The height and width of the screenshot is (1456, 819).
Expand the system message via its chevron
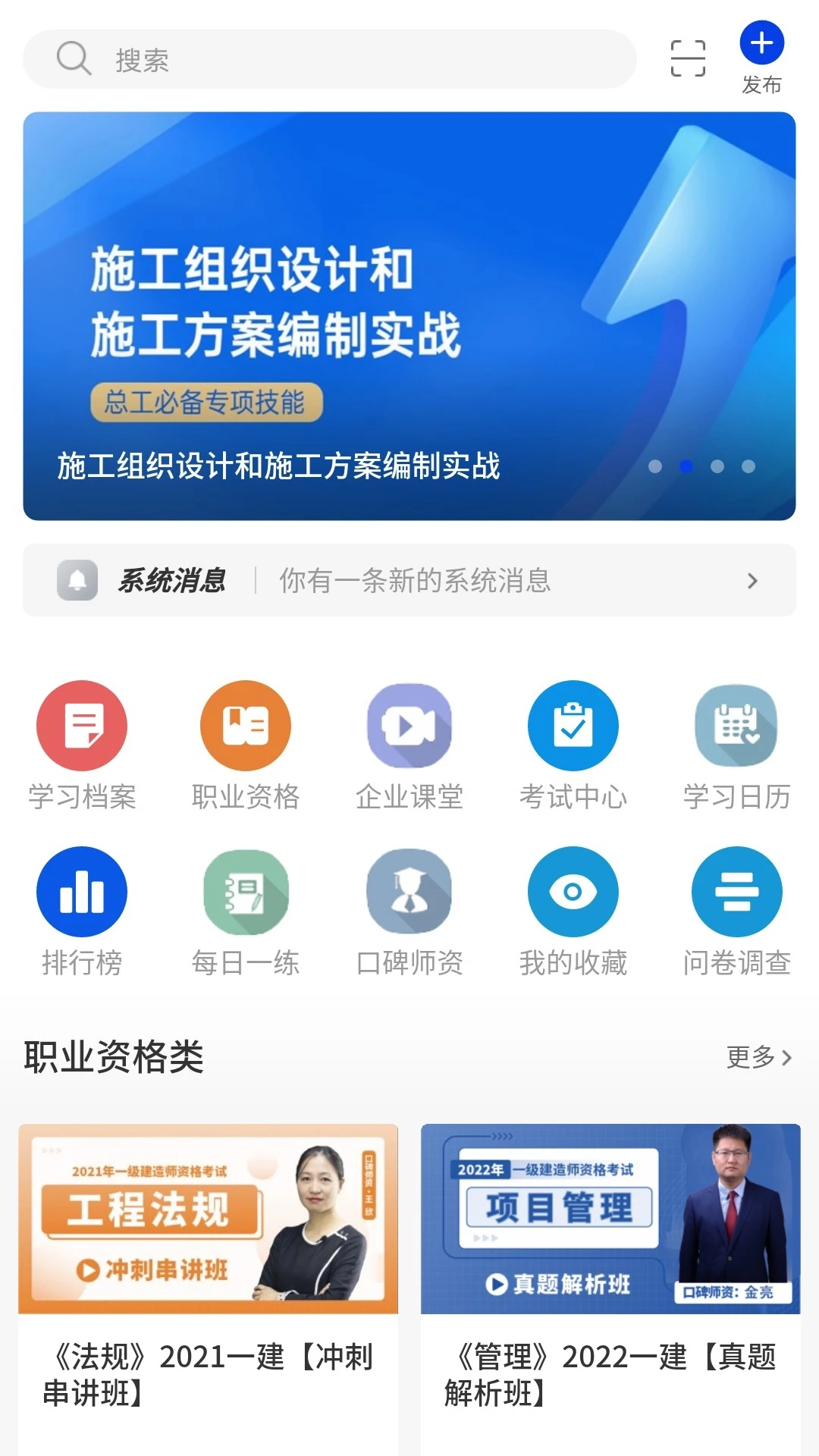pos(752,580)
